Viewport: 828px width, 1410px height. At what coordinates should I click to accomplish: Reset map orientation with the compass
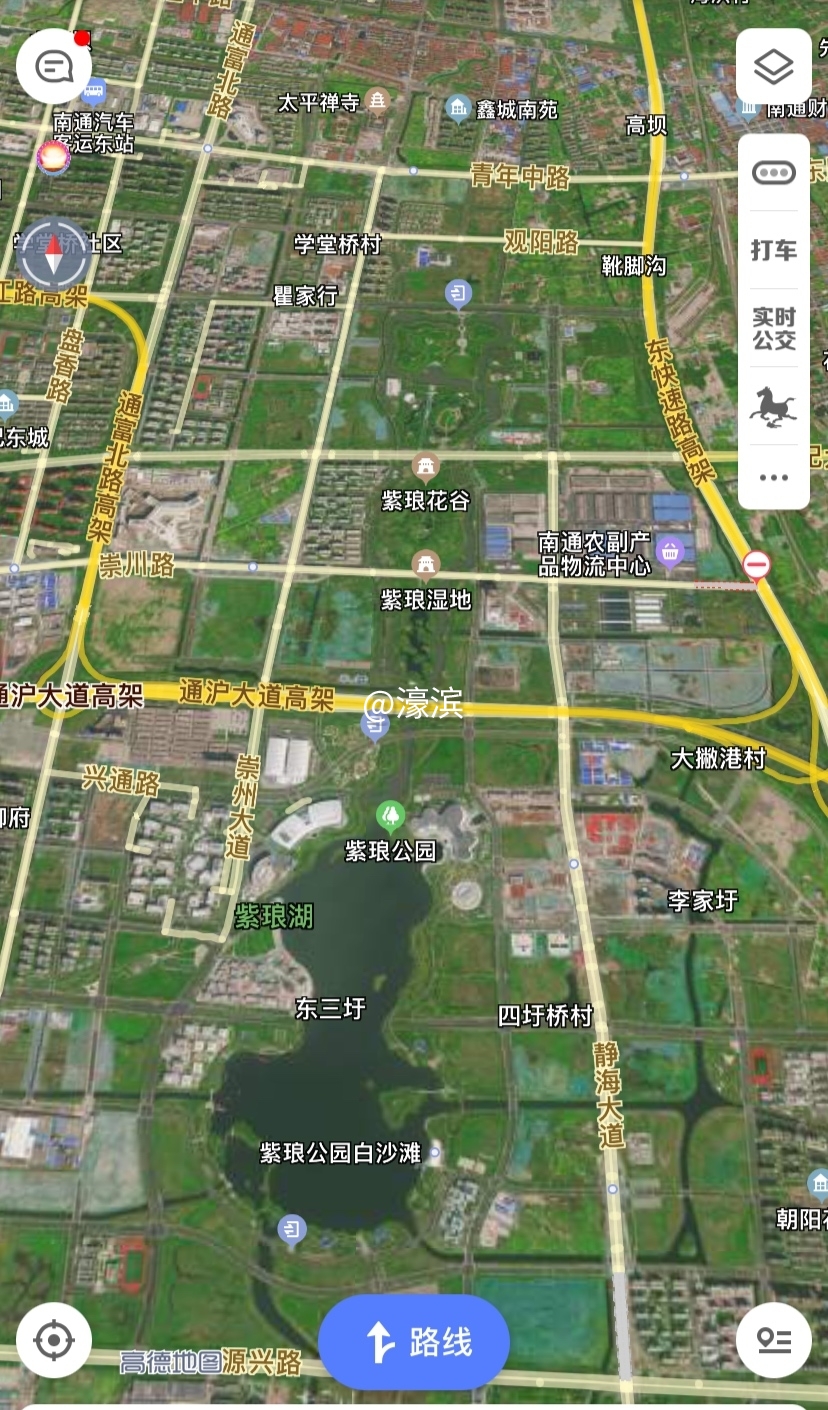[x=53, y=254]
